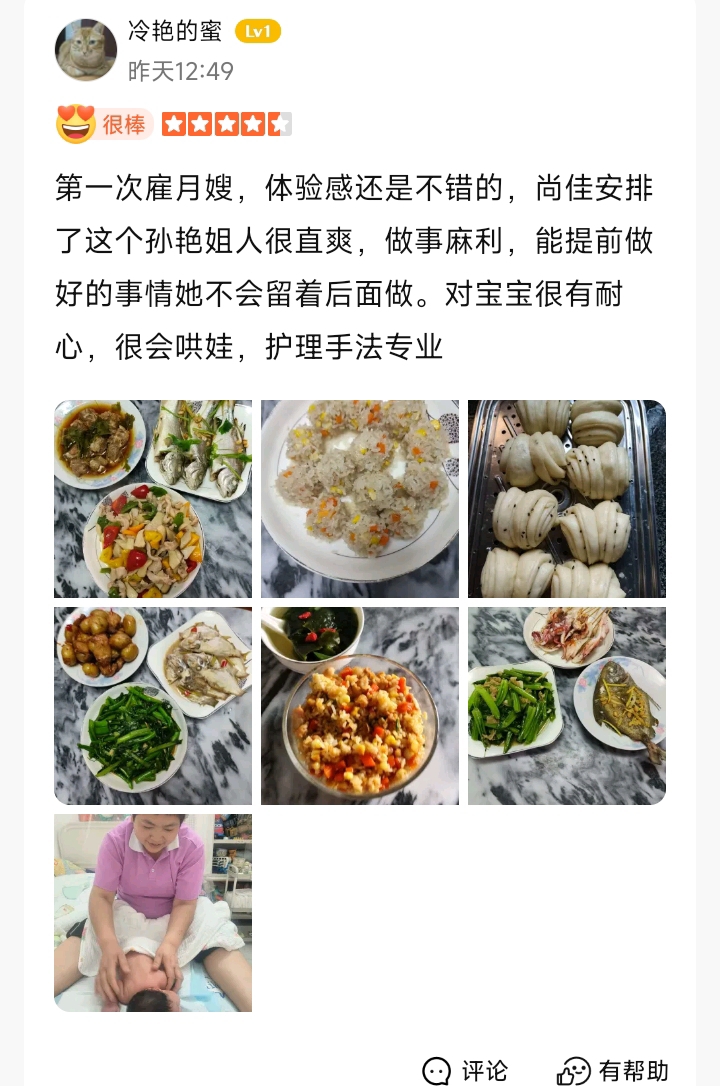Enlarge the steamed buns photo
The image size is (720, 1086).
pos(566,499)
